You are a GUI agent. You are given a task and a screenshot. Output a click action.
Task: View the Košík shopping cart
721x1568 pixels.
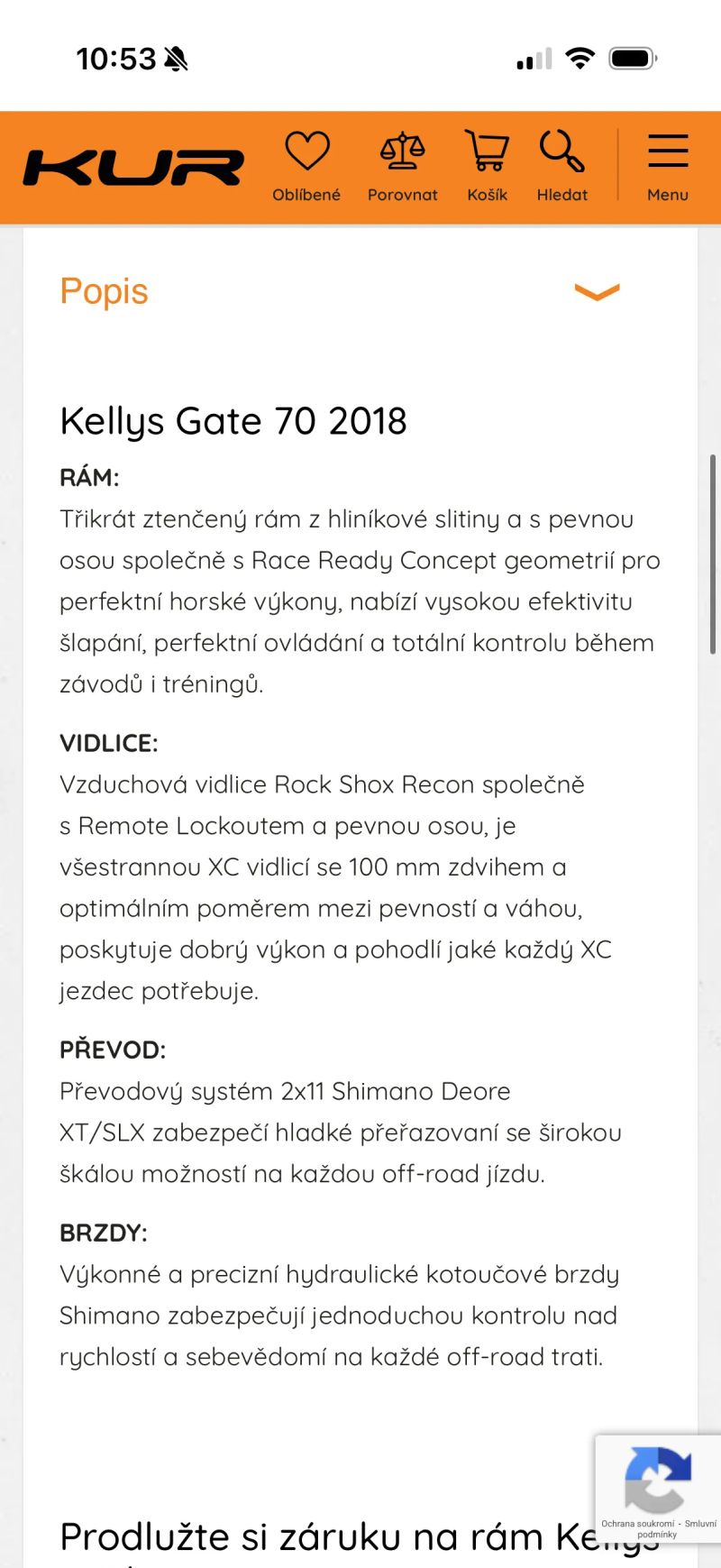coord(488,167)
